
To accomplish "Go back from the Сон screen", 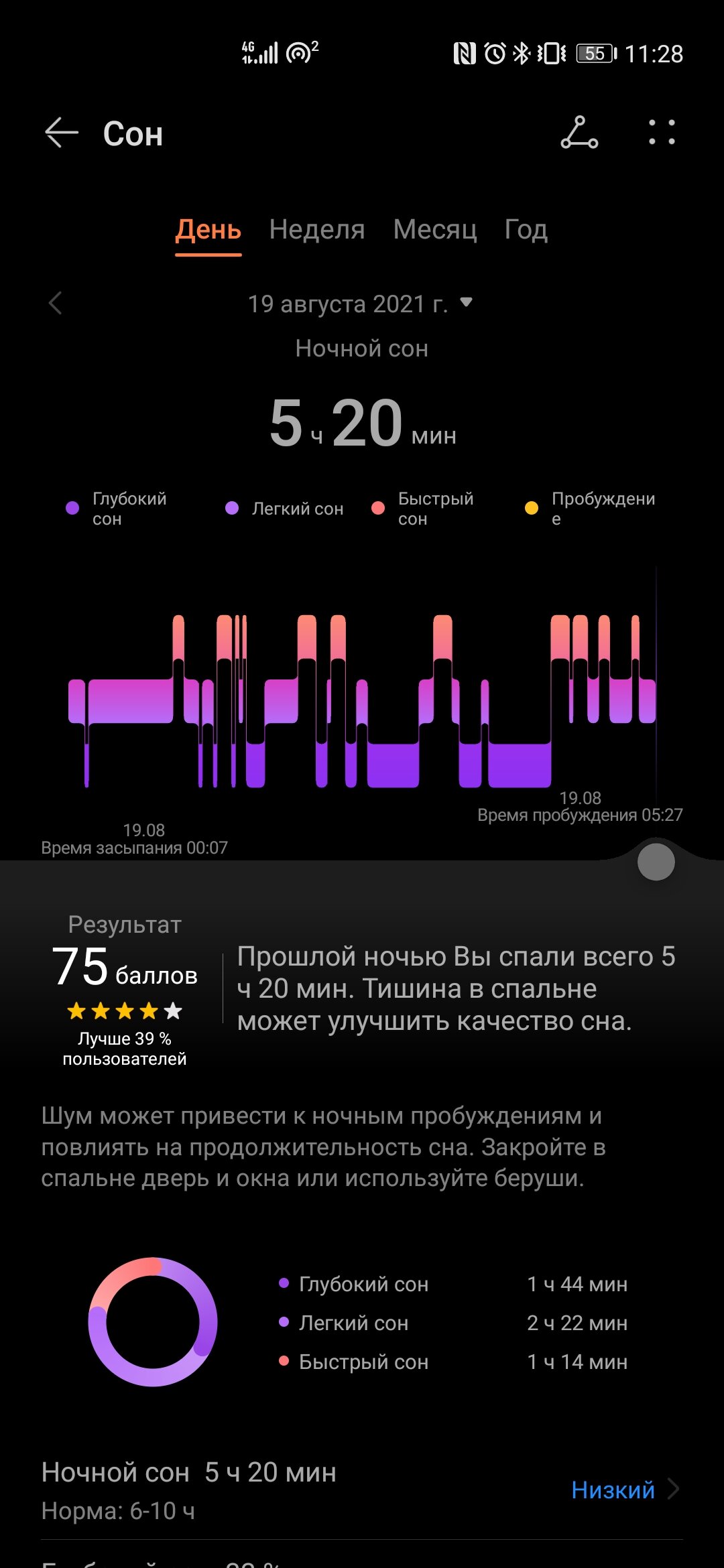I will click(62, 133).
